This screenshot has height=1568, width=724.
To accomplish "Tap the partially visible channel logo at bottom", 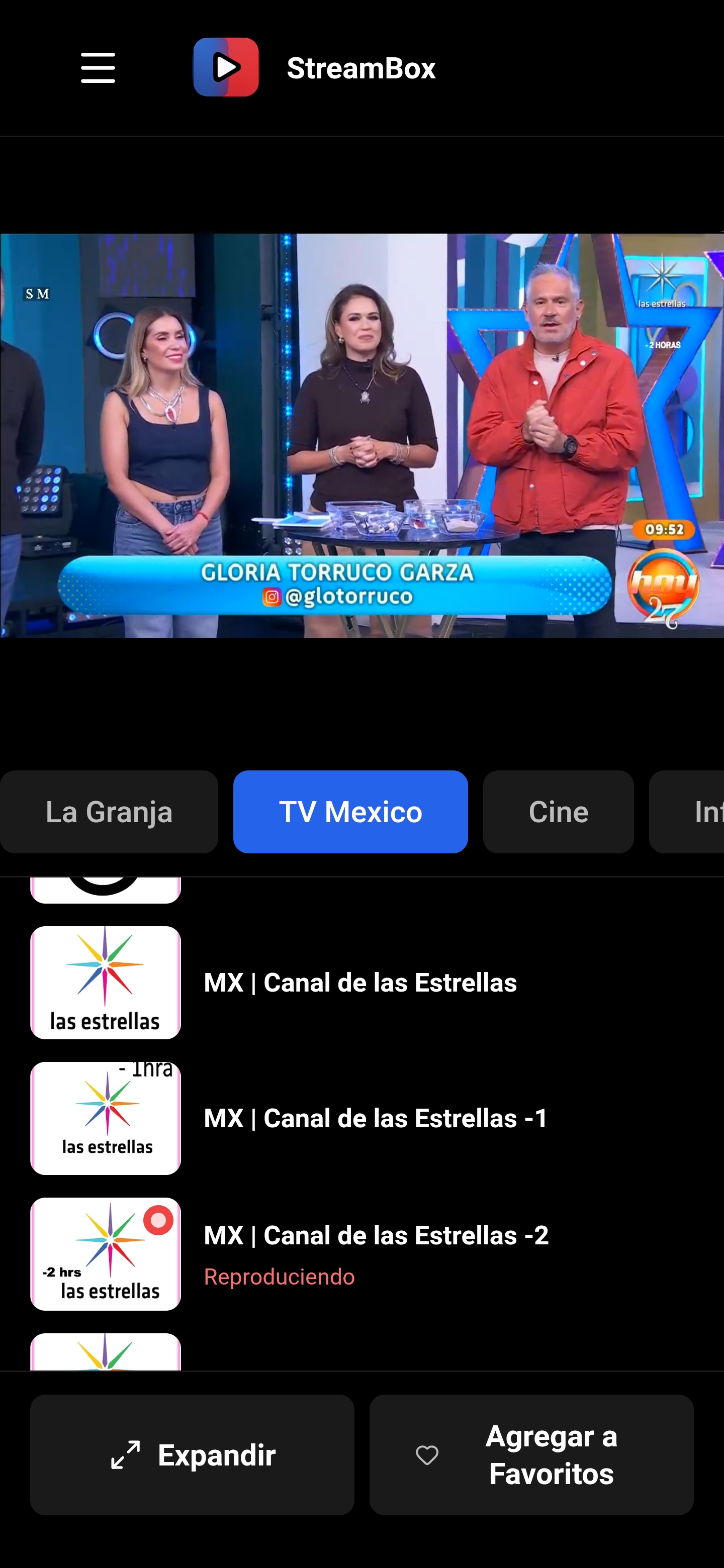I will 105,1357.
